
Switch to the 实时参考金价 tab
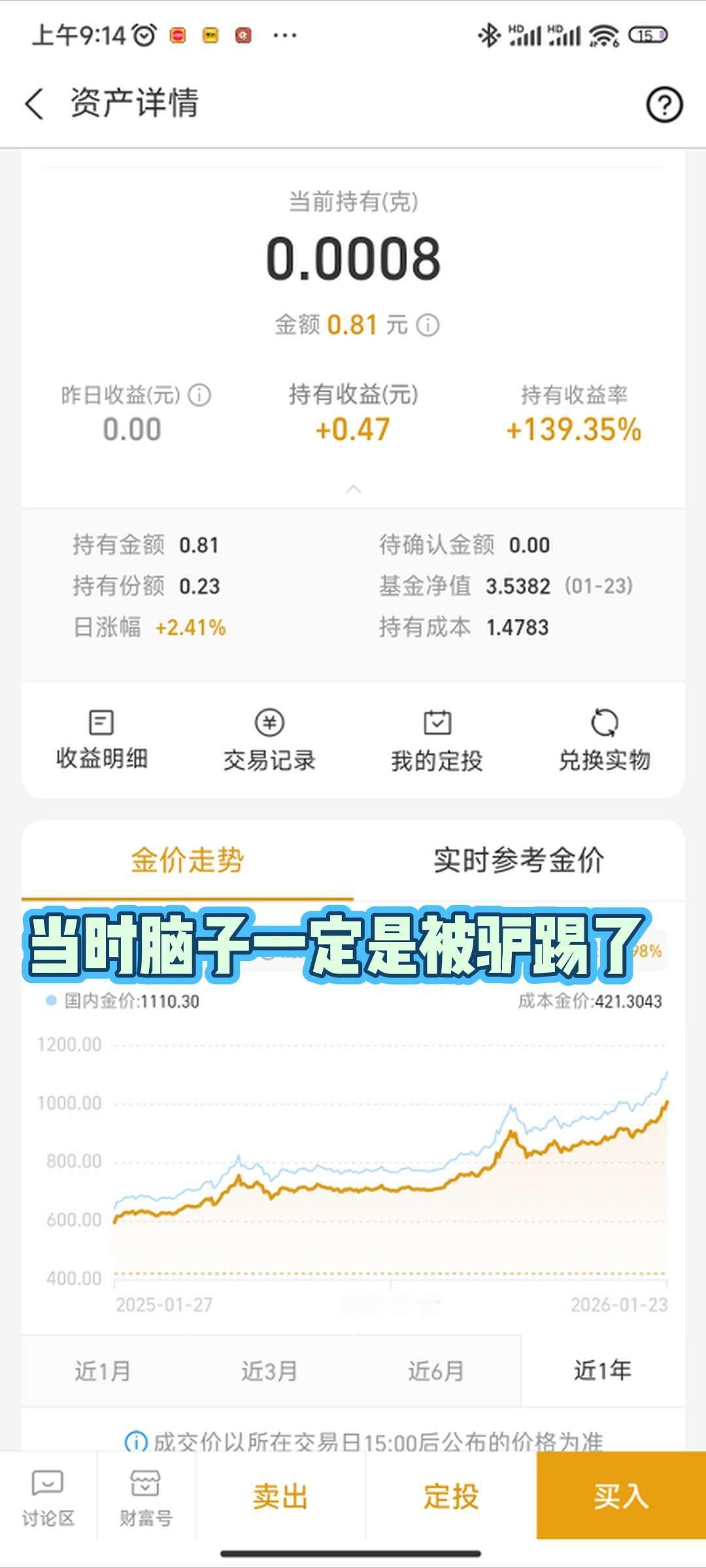(x=520, y=861)
